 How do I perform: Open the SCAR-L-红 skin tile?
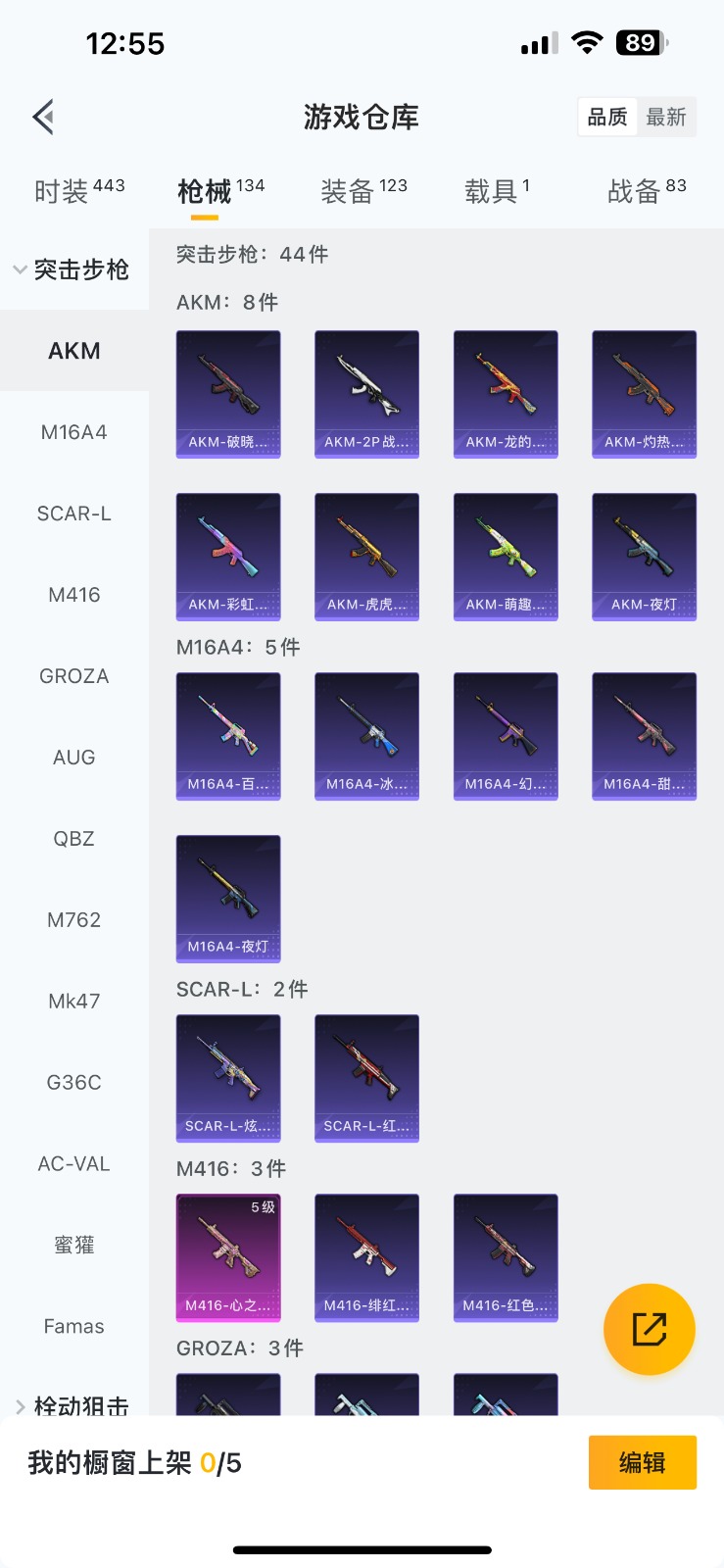tap(366, 1078)
